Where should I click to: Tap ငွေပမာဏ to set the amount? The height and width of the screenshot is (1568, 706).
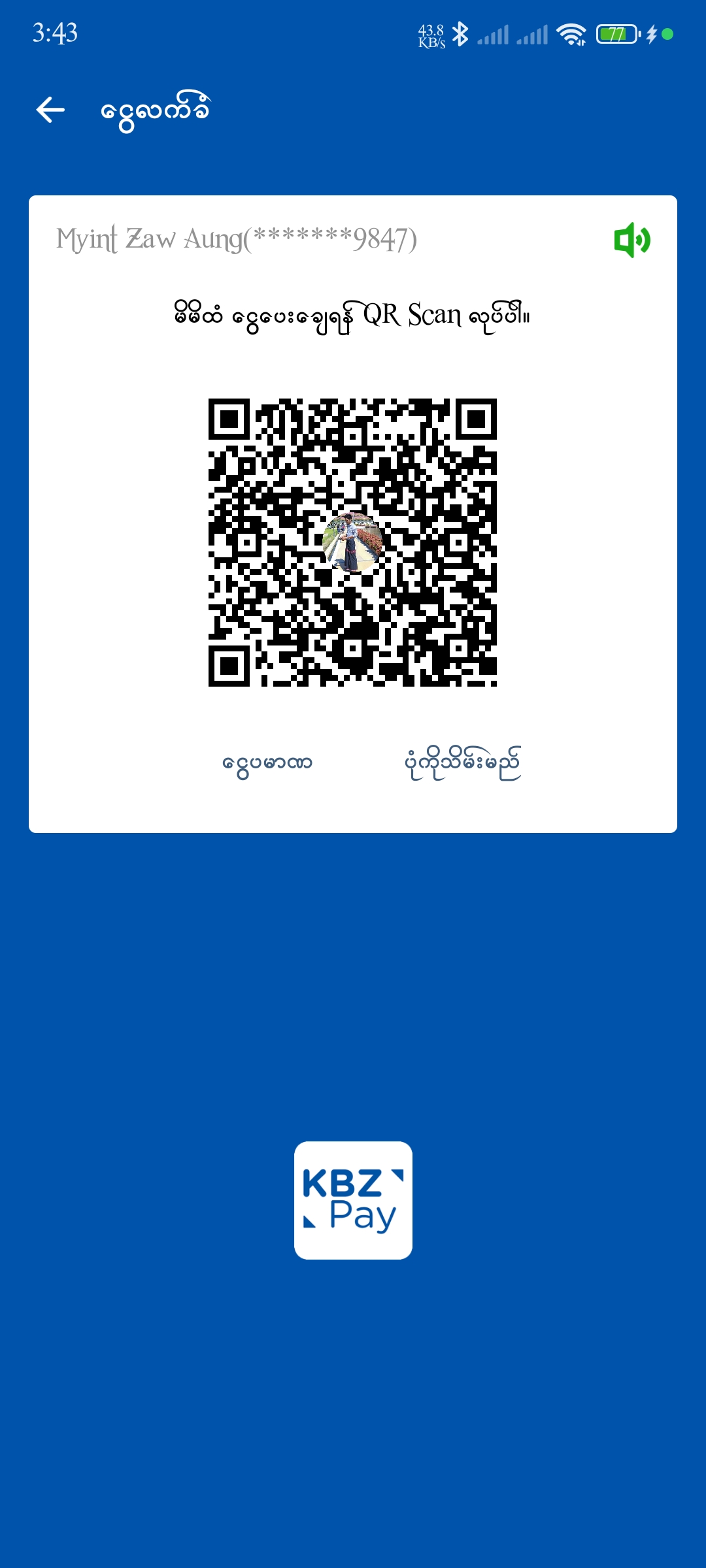point(267,763)
